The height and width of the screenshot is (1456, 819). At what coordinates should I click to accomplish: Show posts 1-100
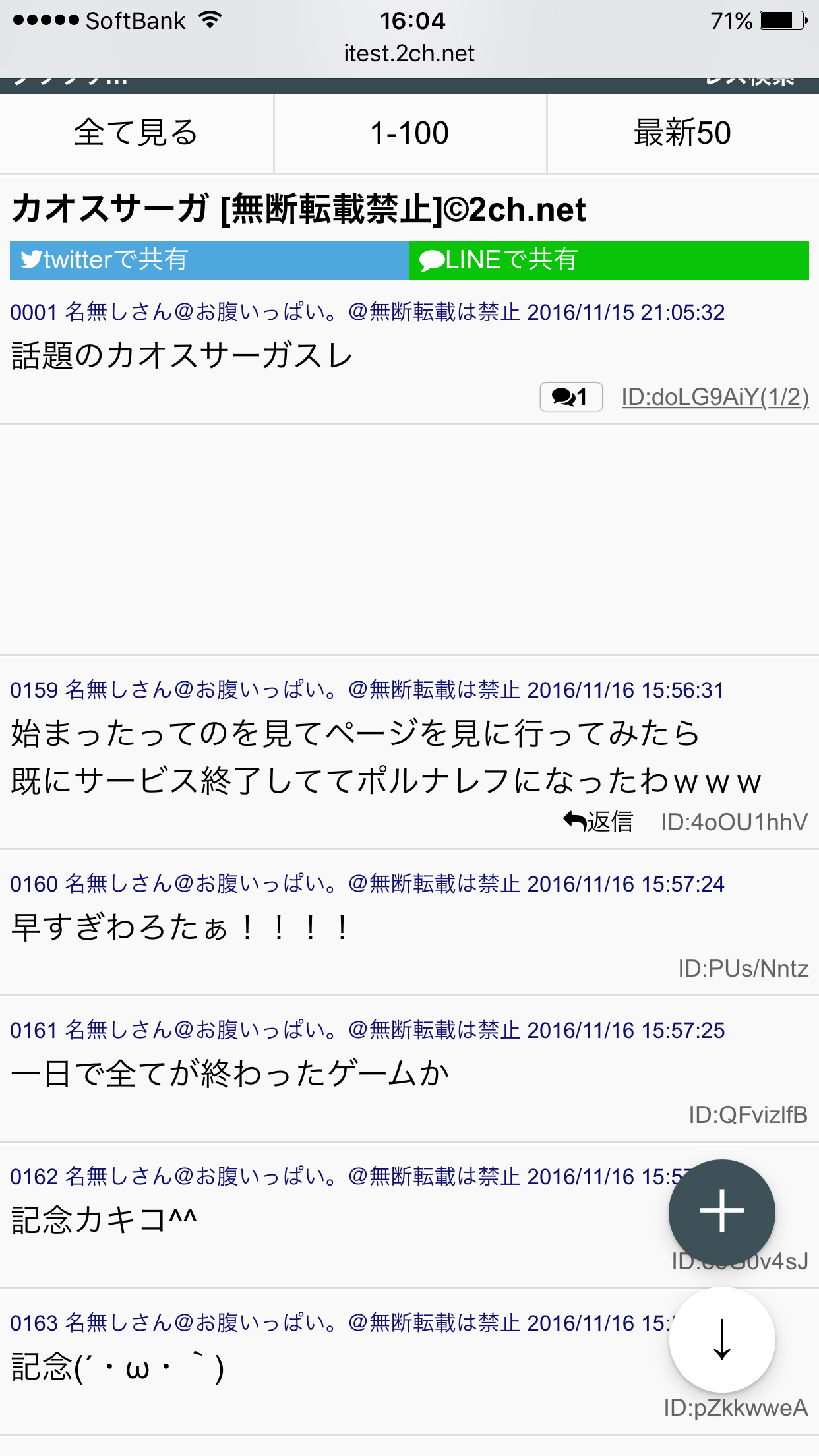tap(409, 133)
